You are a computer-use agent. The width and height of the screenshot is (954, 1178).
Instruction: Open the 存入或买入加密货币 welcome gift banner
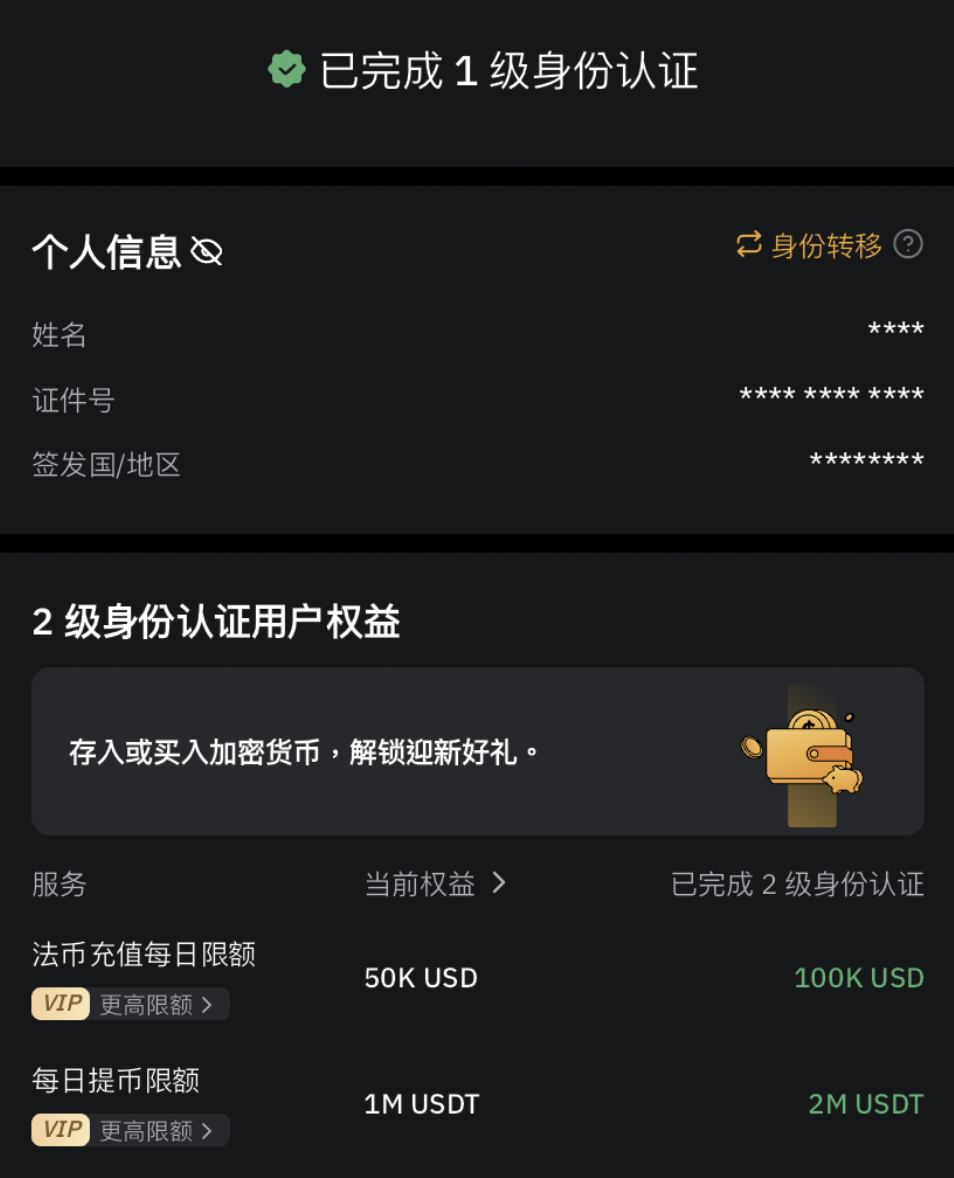pyautogui.click(x=477, y=751)
